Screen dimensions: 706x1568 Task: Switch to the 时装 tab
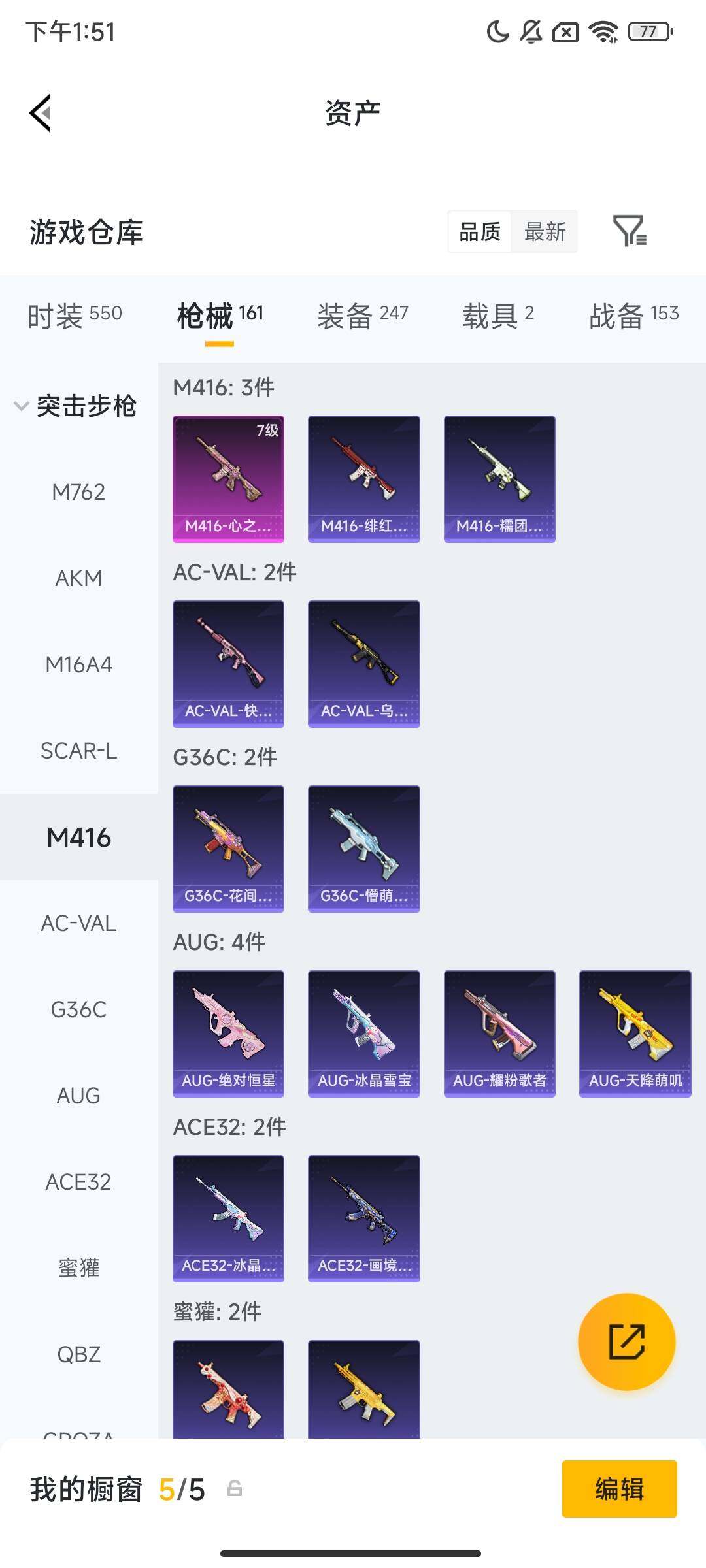pos(75,316)
